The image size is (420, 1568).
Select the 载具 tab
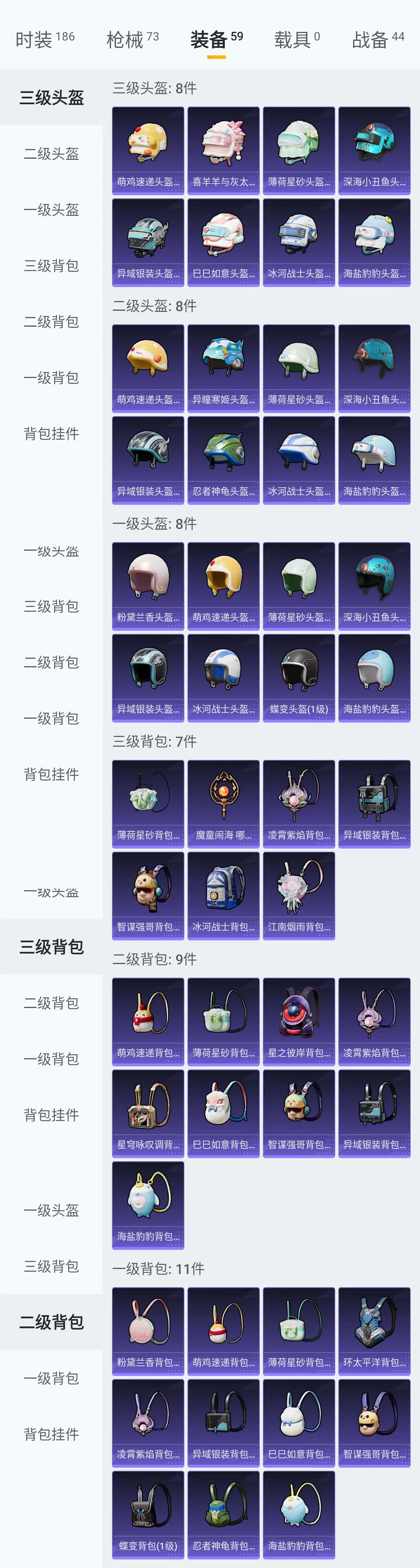296,40
